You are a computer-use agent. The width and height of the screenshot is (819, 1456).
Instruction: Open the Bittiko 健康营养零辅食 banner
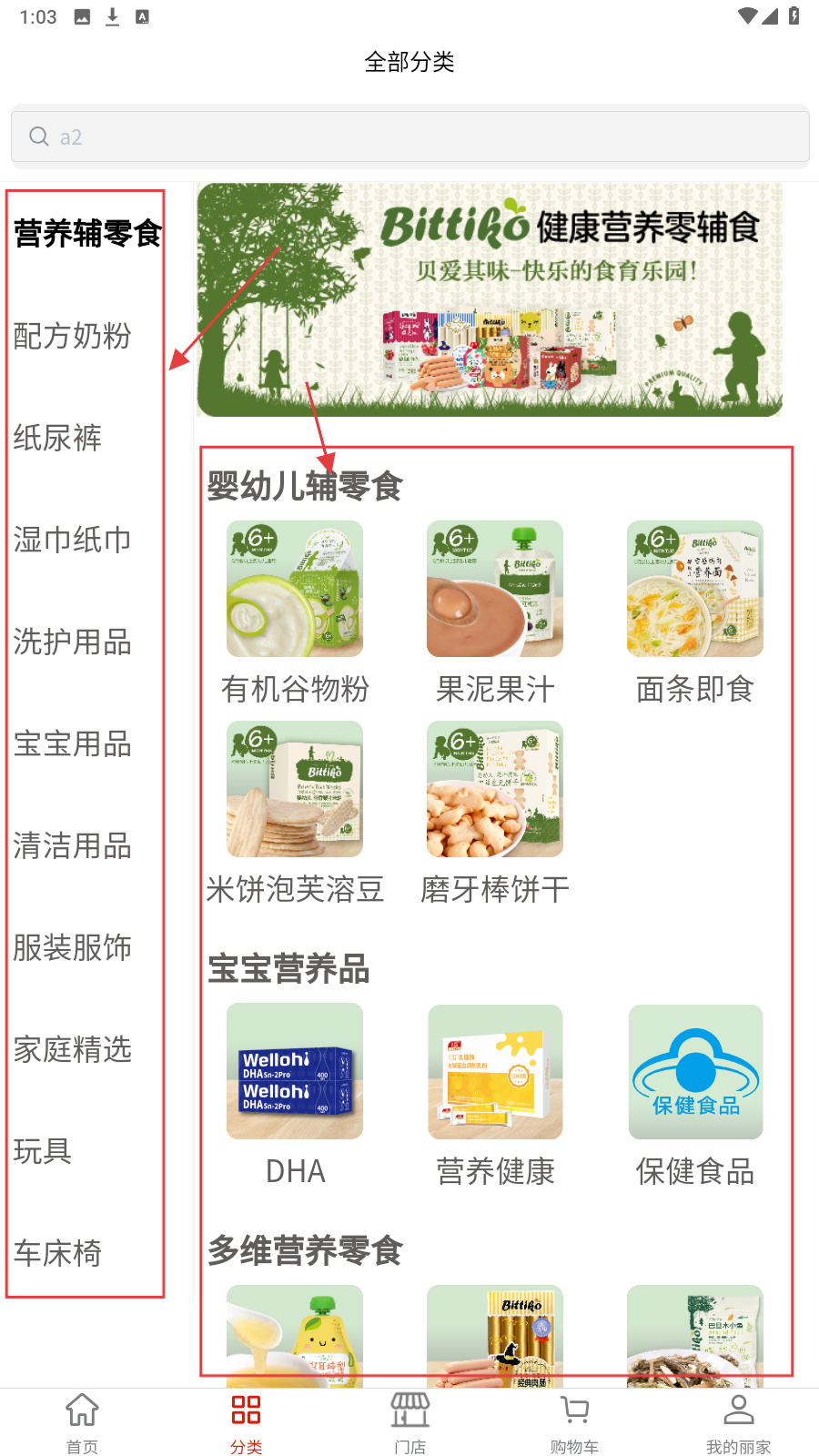(x=490, y=299)
